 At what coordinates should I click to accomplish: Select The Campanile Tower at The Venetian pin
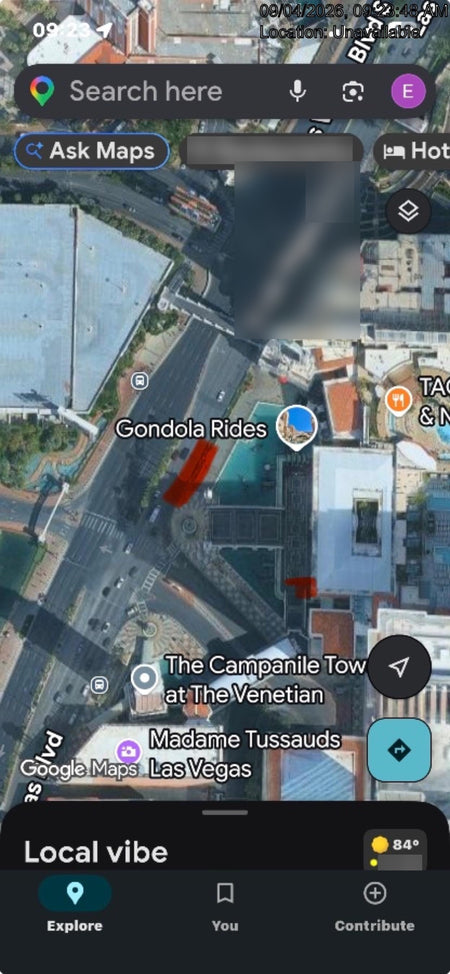pos(145,680)
